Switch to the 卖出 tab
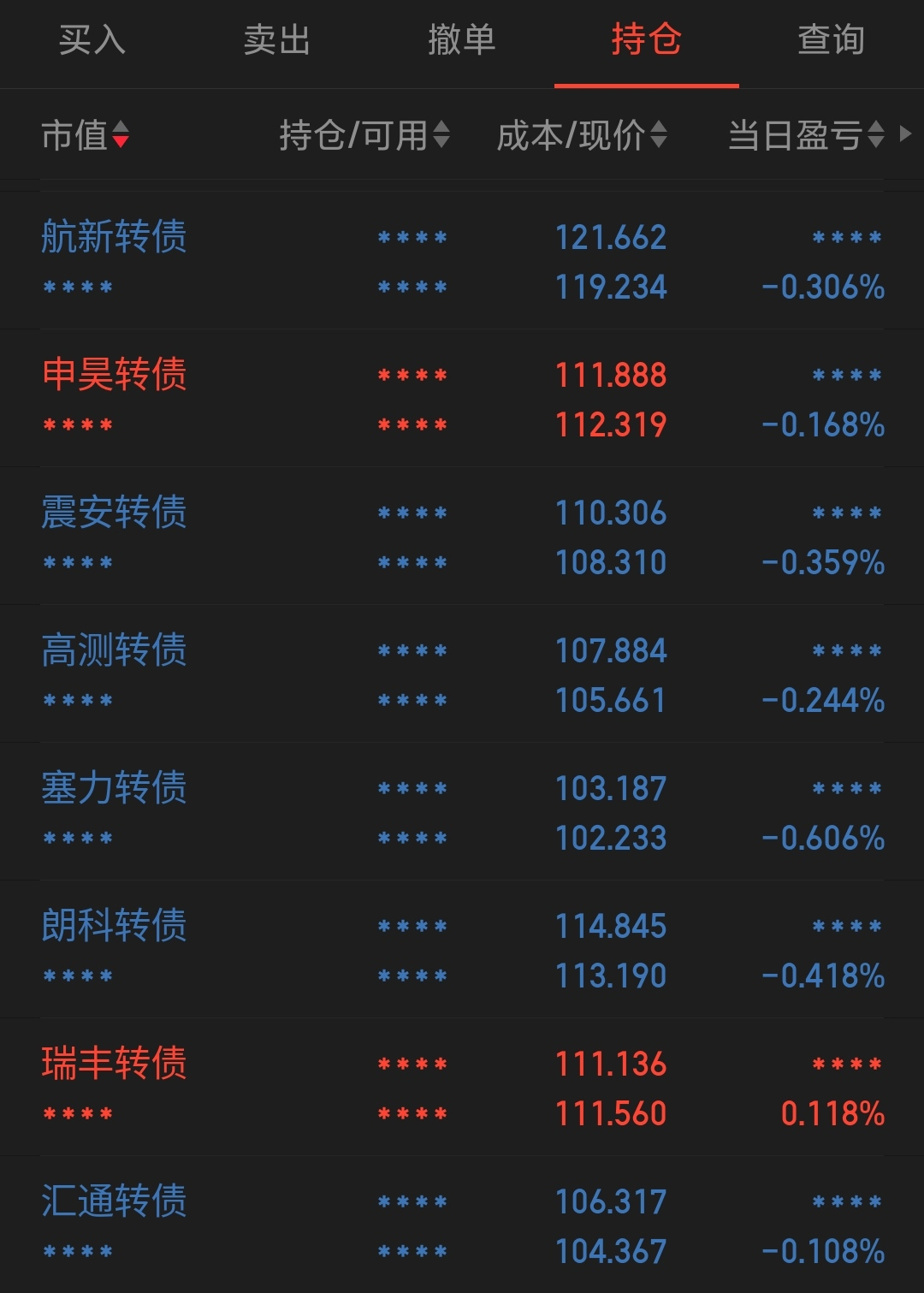 point(276,40)
